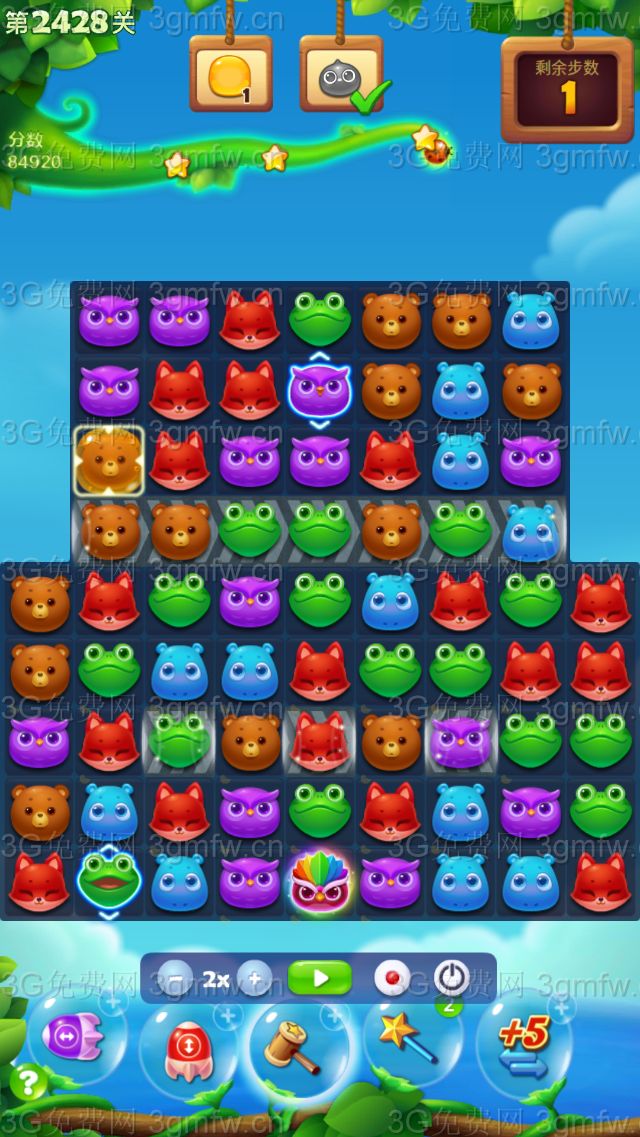
Task: Decrease playback speed with the minus button
Action: click(177, 978)
